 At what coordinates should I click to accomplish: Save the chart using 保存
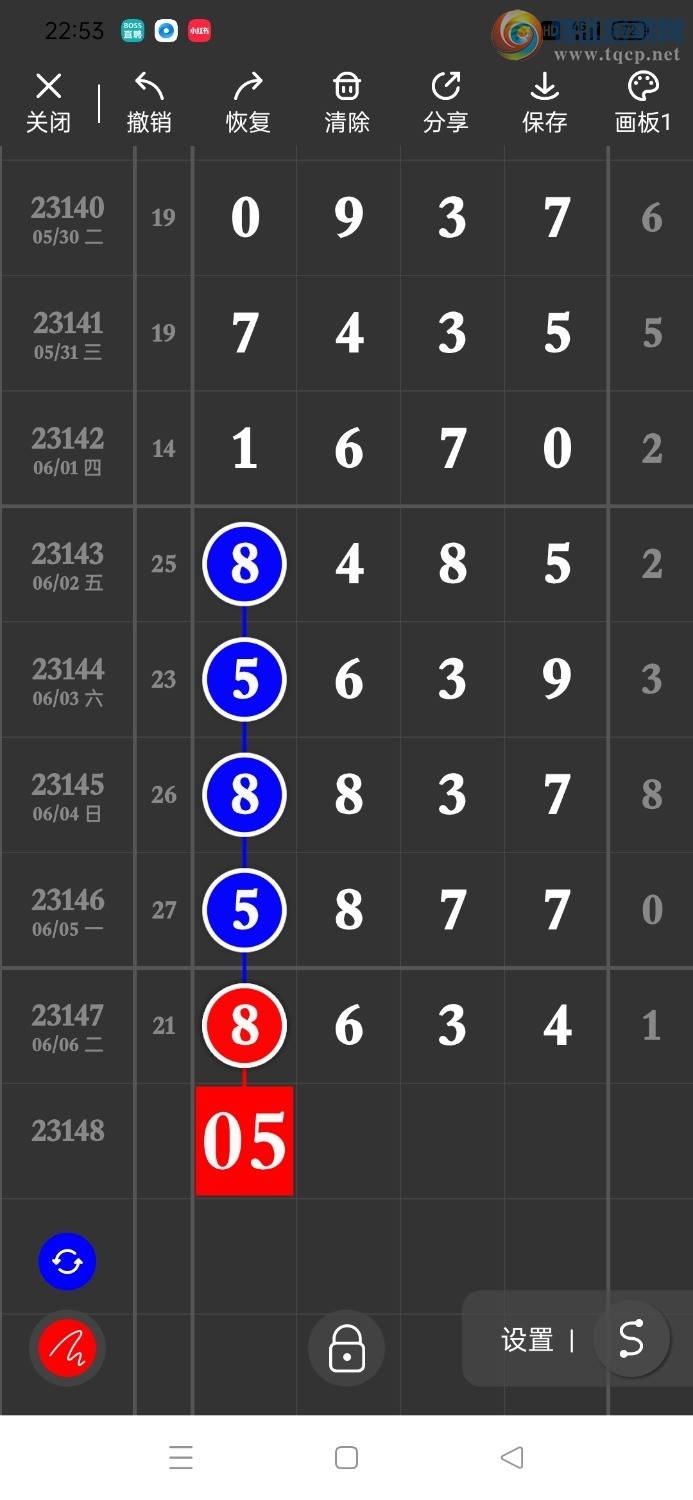(x=545, y=103)
